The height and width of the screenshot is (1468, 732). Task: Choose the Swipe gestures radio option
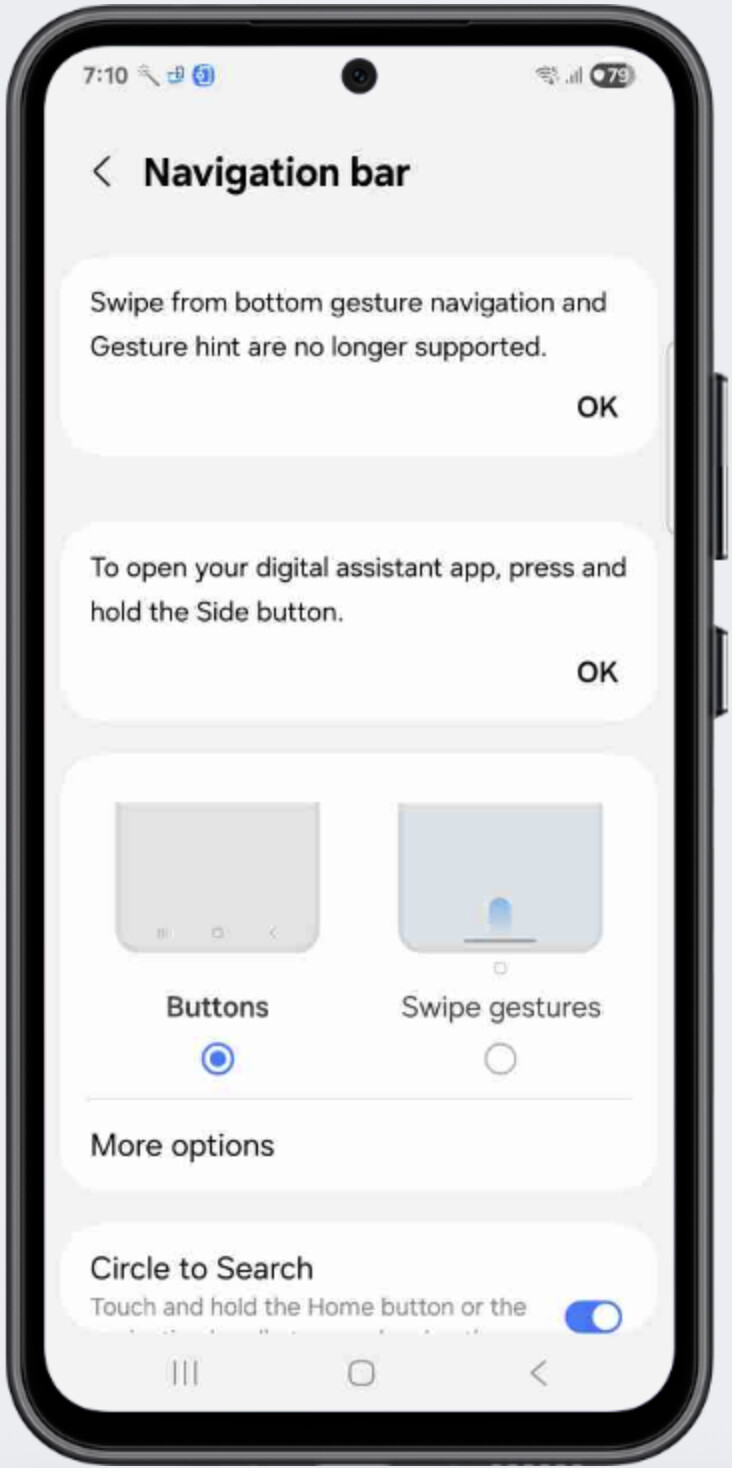point(500,1059)
